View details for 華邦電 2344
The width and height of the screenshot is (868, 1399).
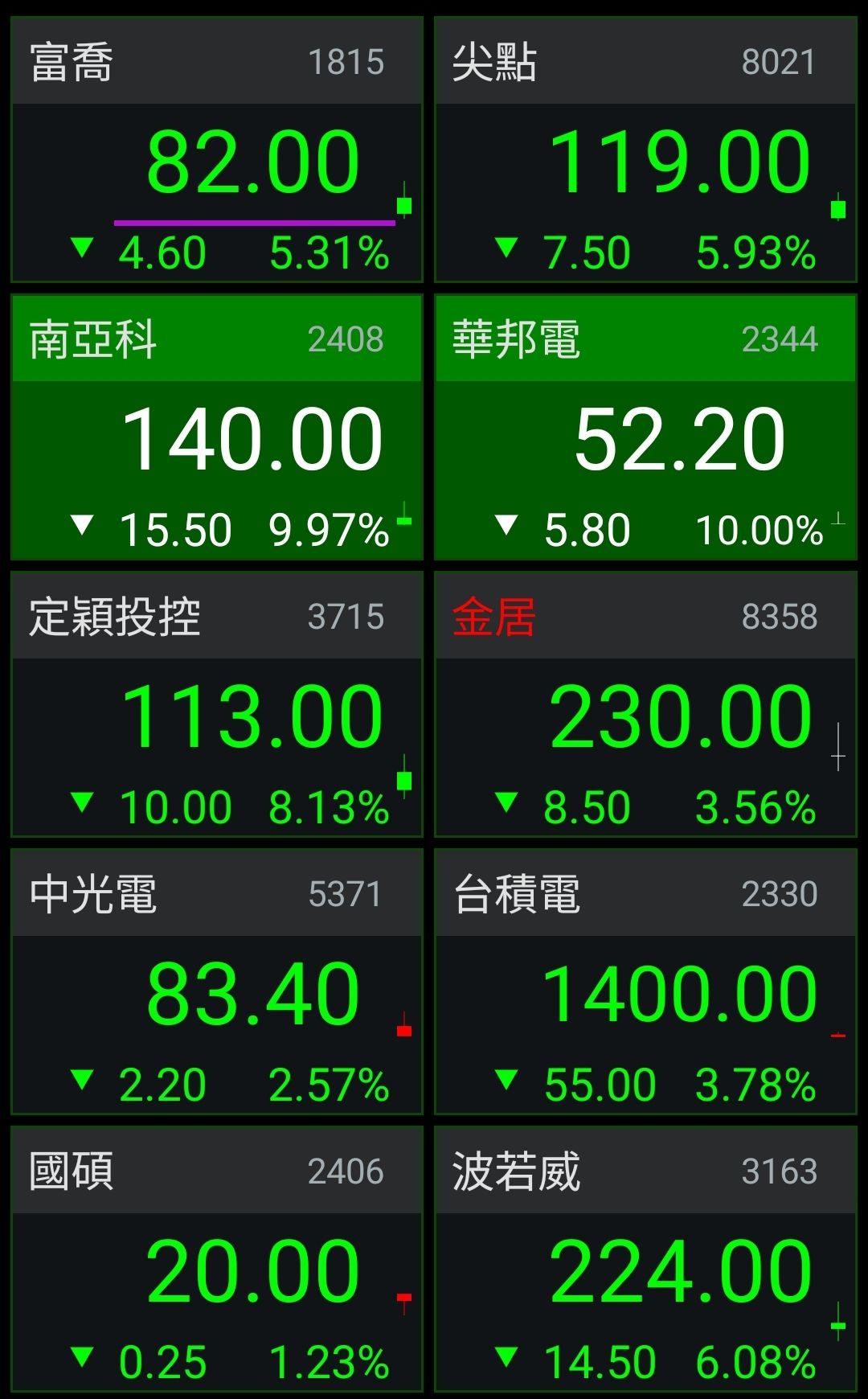click(645, 427)
